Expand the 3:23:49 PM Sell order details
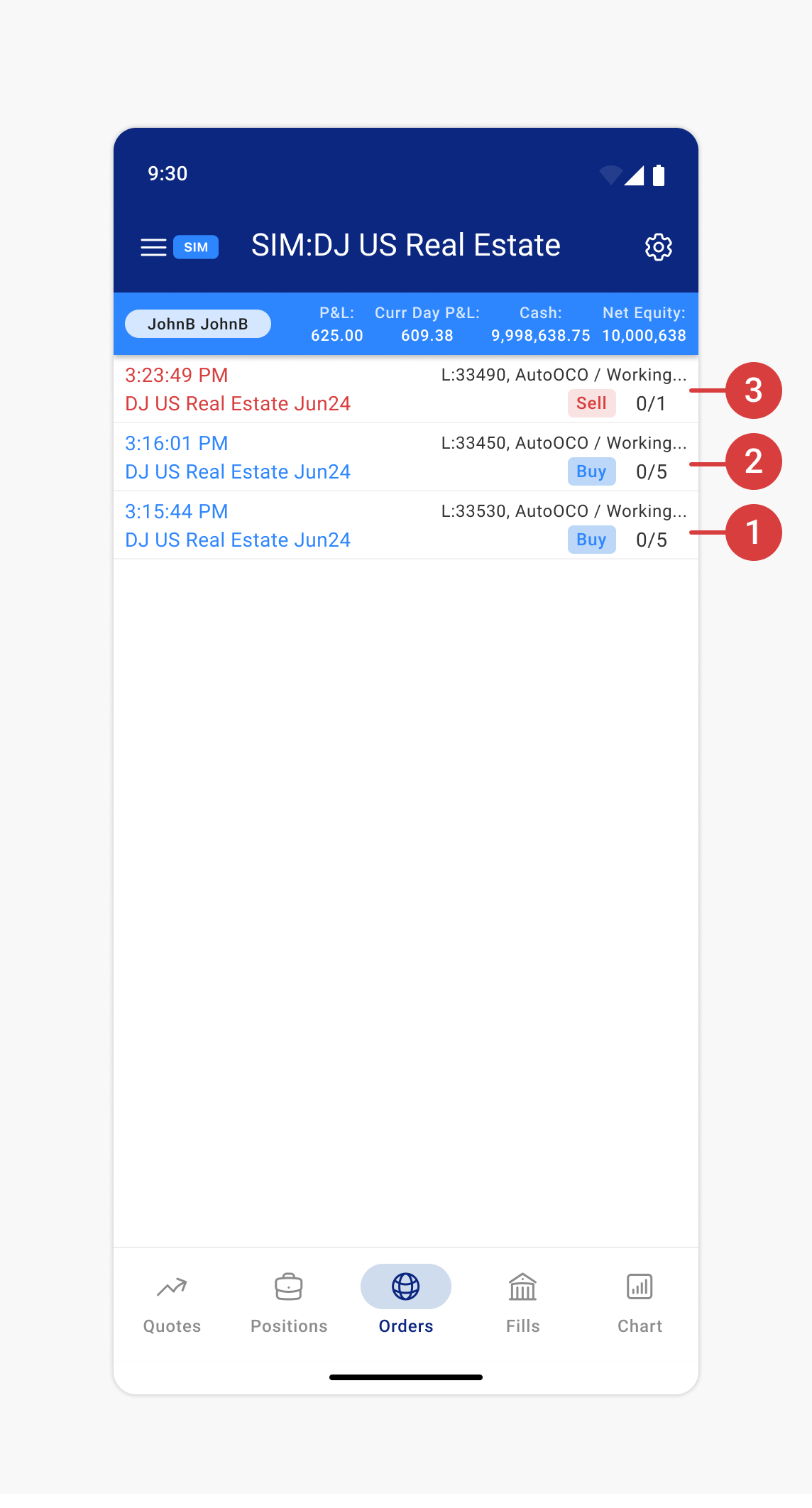The image size is (812, 1508). (x=319, y=388)
